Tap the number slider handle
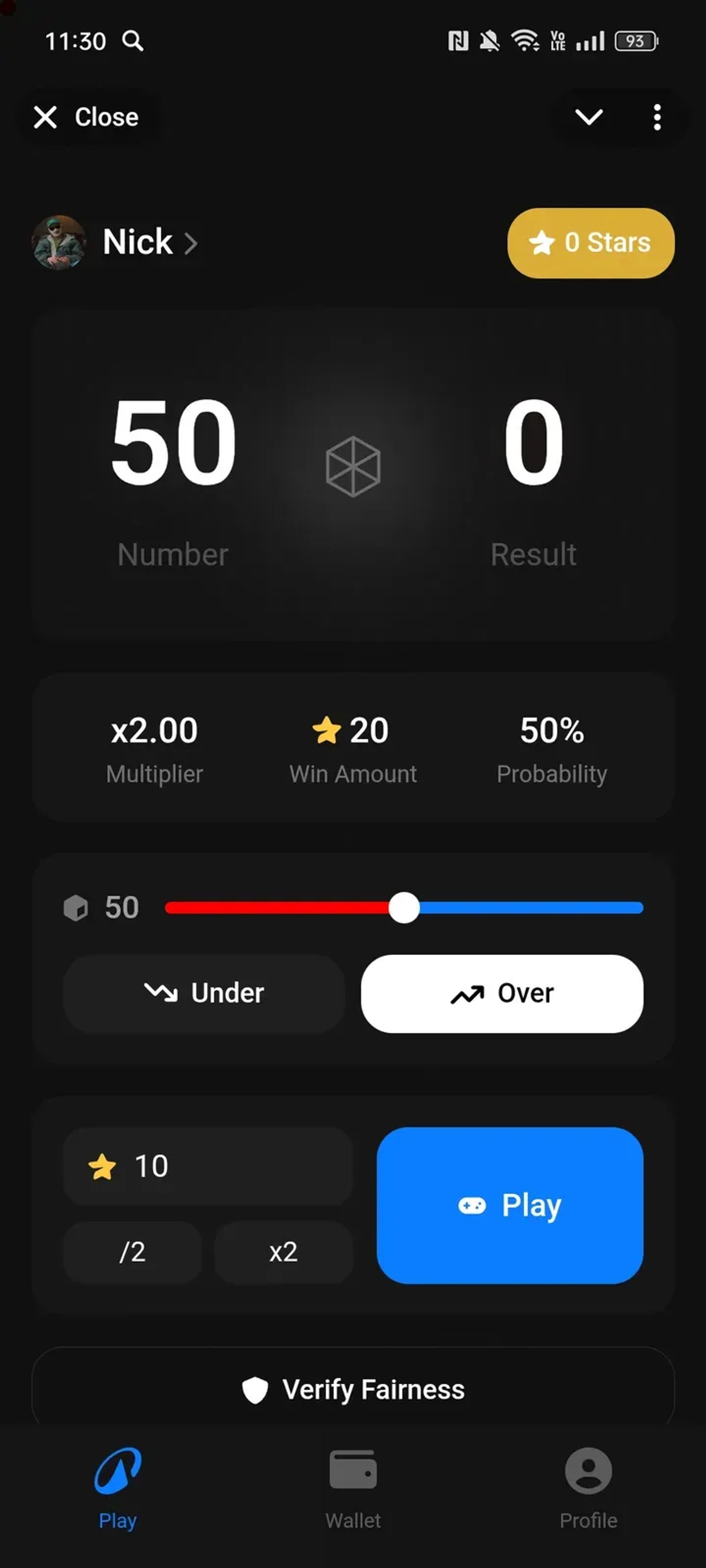This screenshot has width=706, height=1568. coord(404,907)
